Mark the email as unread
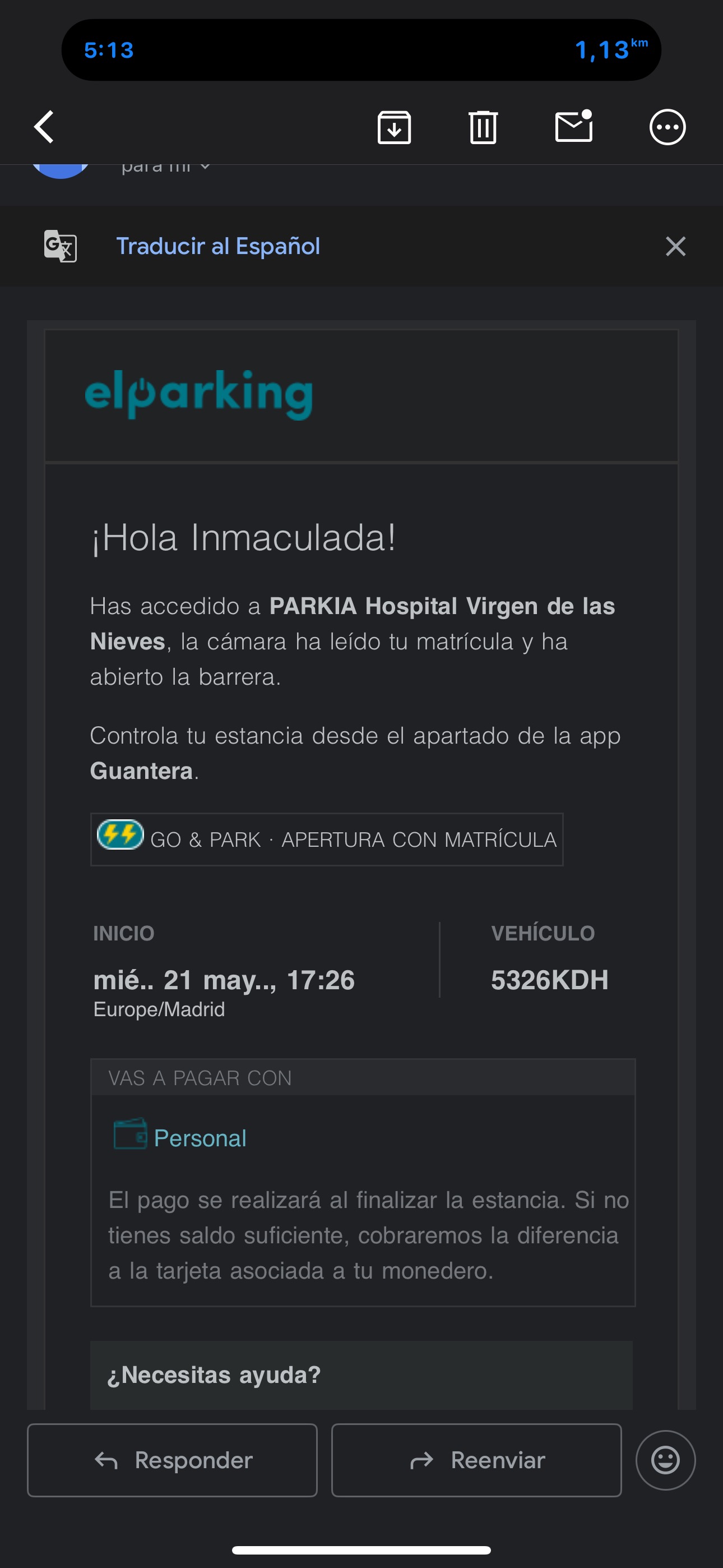723x1568 pixels. tap(574, 126)
